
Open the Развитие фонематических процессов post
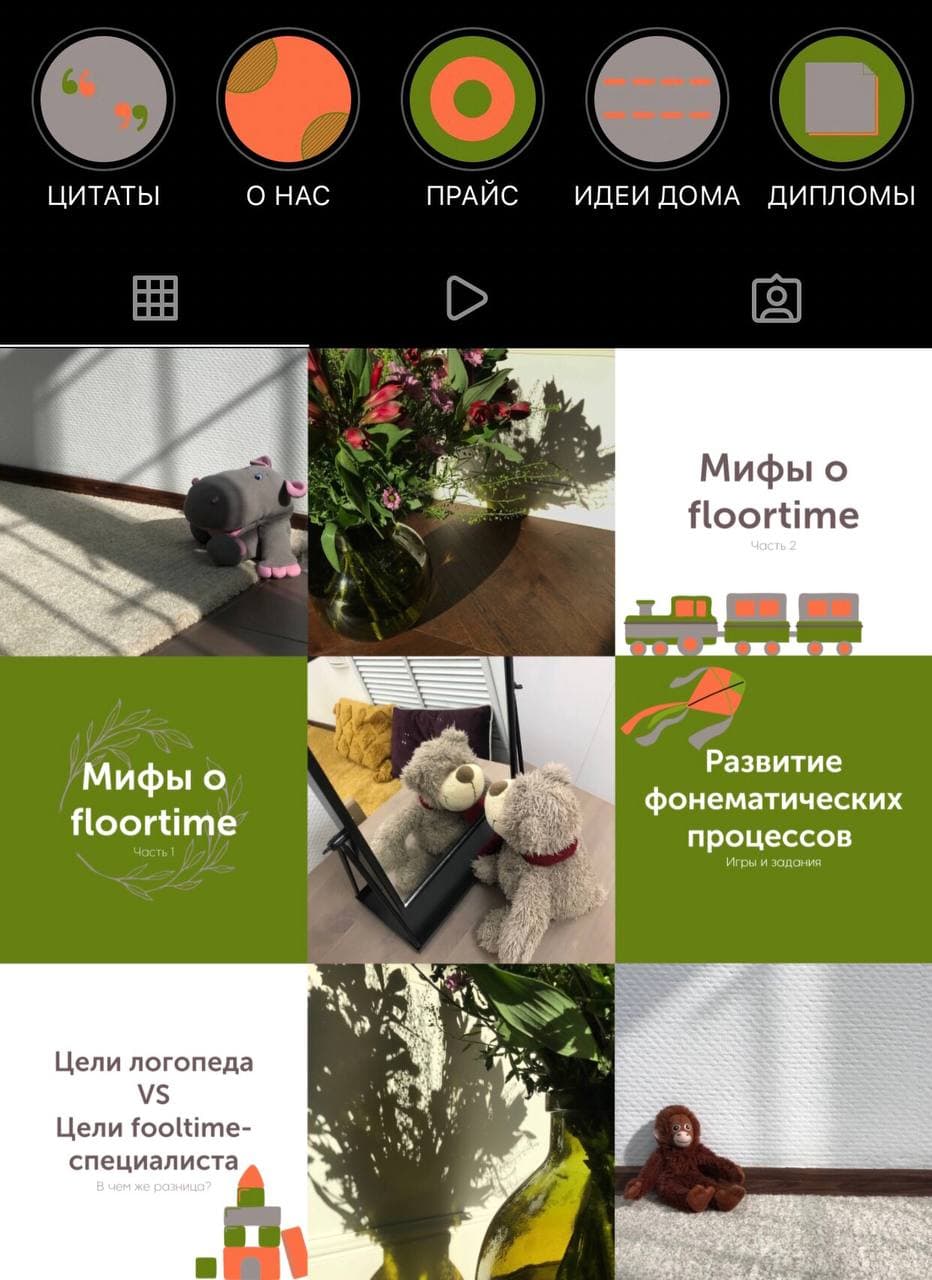[x=774, y=810]
